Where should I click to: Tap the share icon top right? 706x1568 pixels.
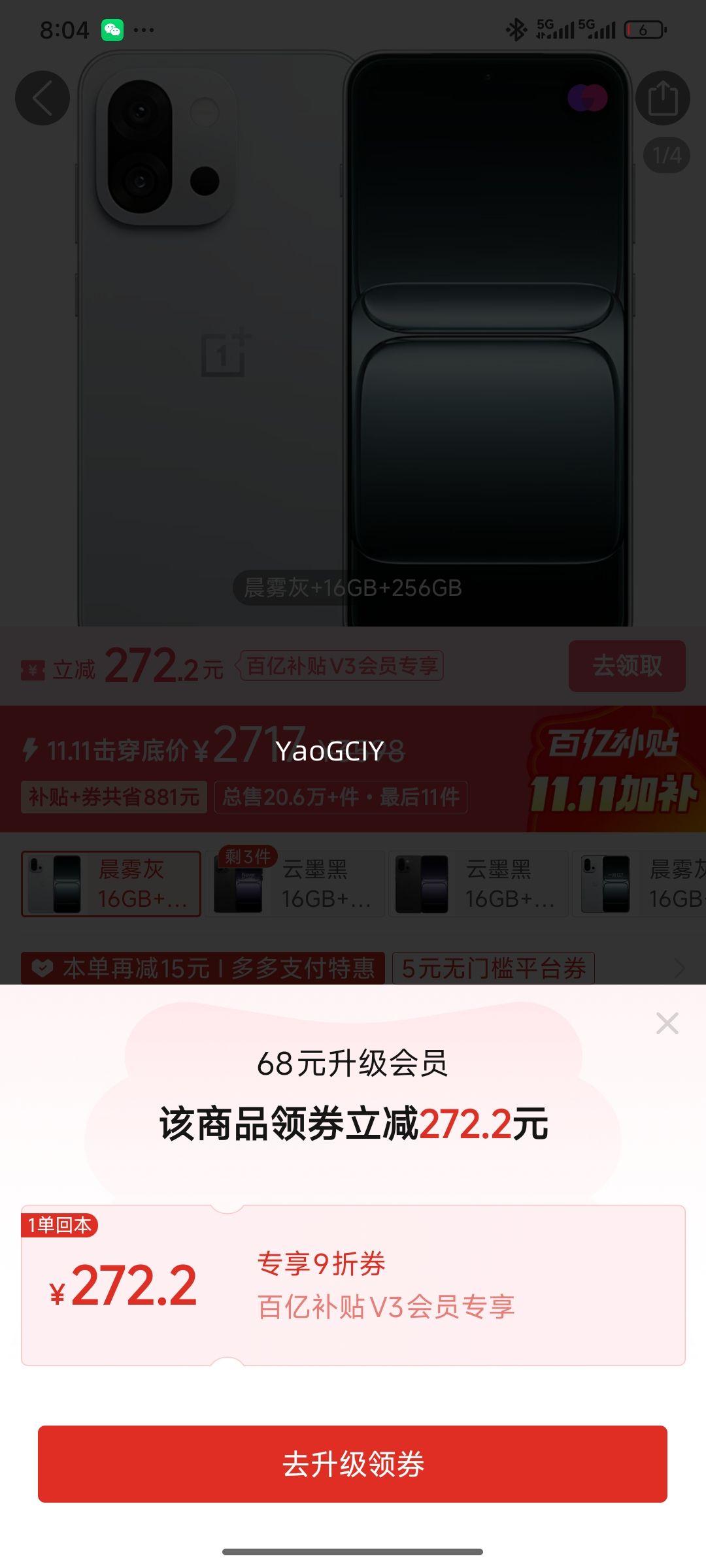pyautogui.click(x=662, y=97)
